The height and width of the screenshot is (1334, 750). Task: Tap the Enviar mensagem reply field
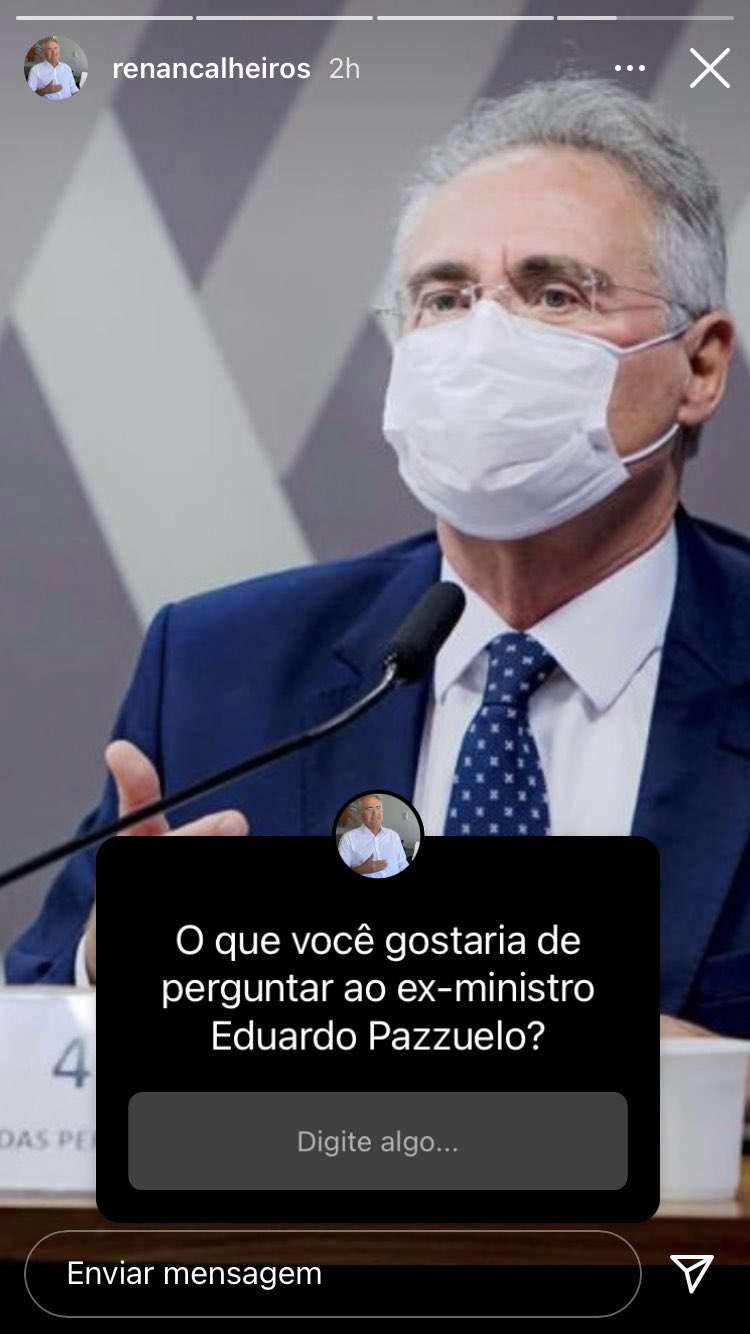(x=332, y=1273)
